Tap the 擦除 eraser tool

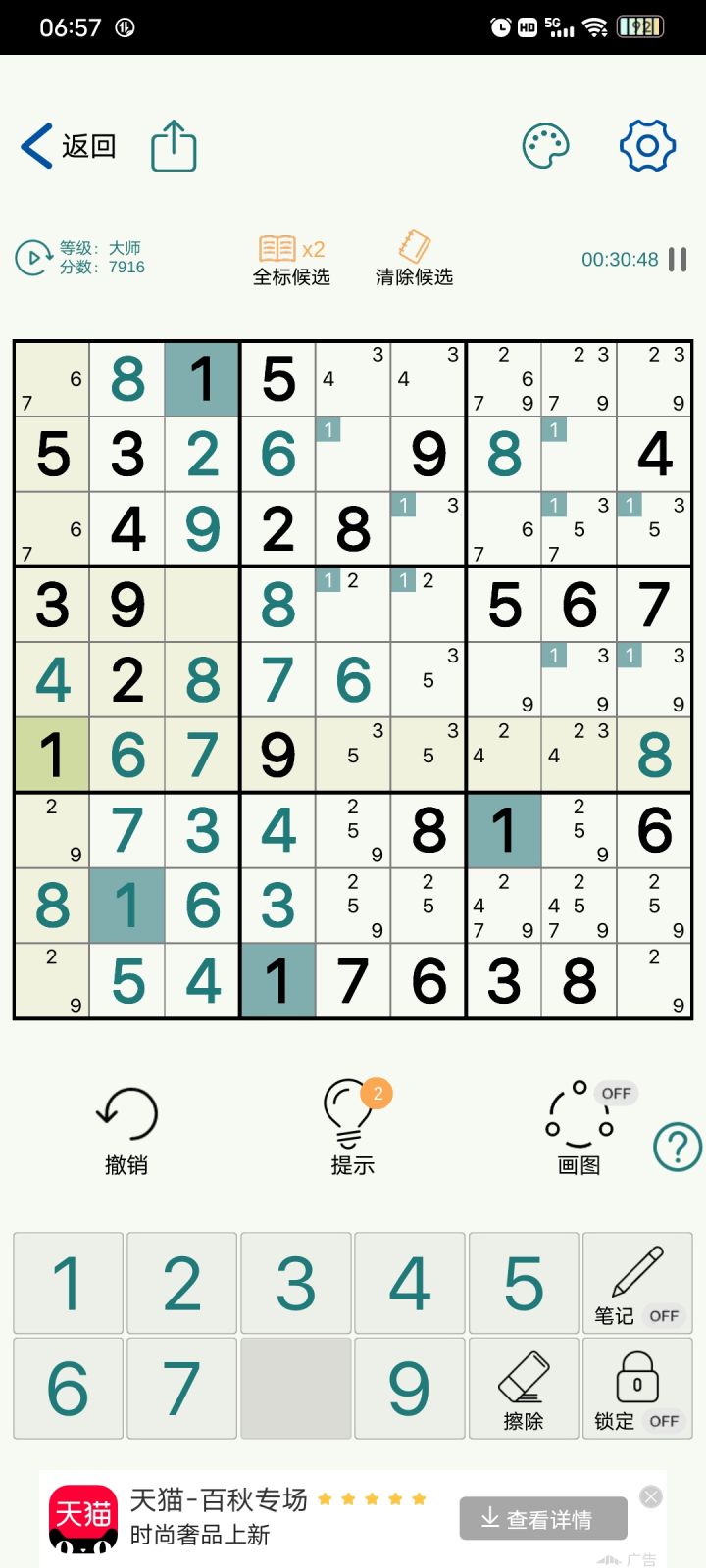point(524,1388)
